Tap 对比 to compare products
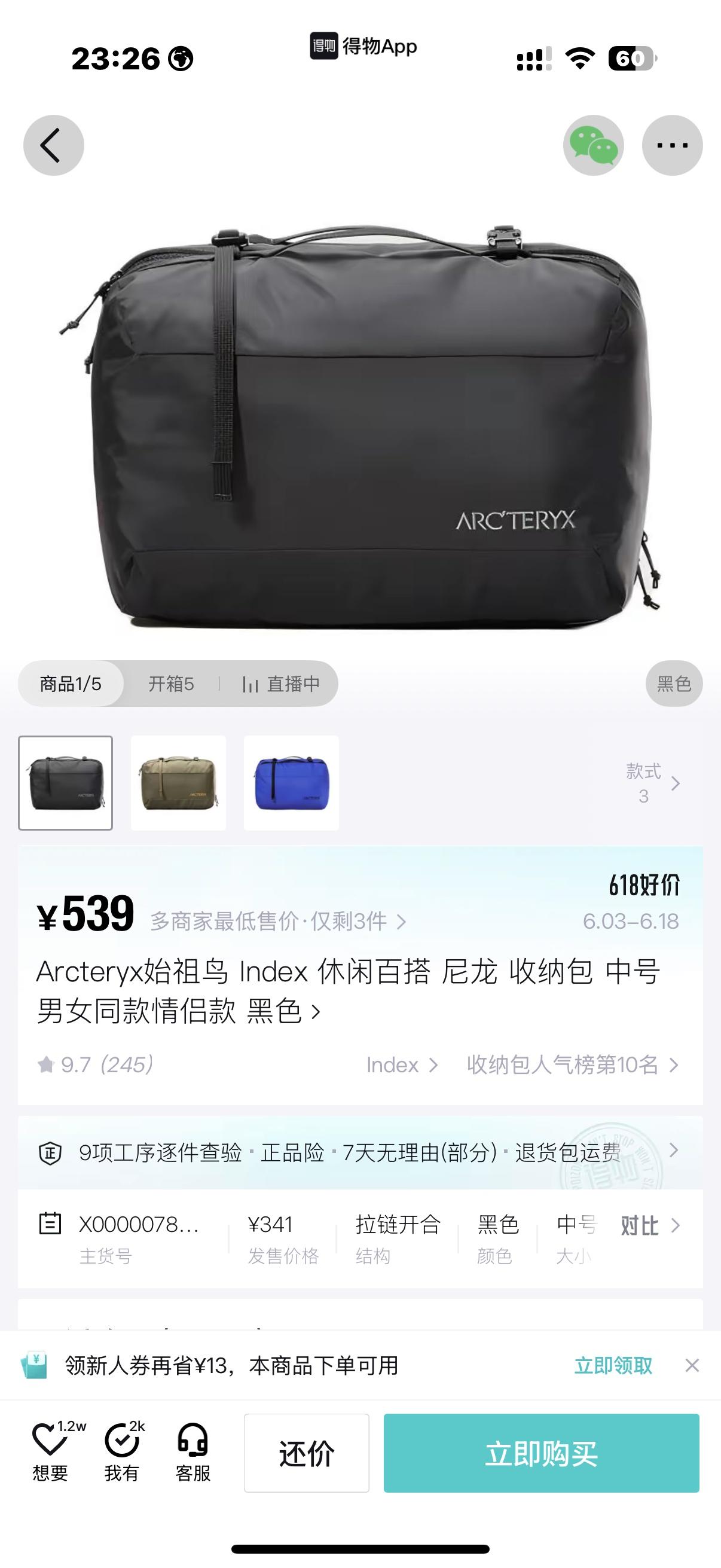The image size is (721, 1568). (649, 1225)
